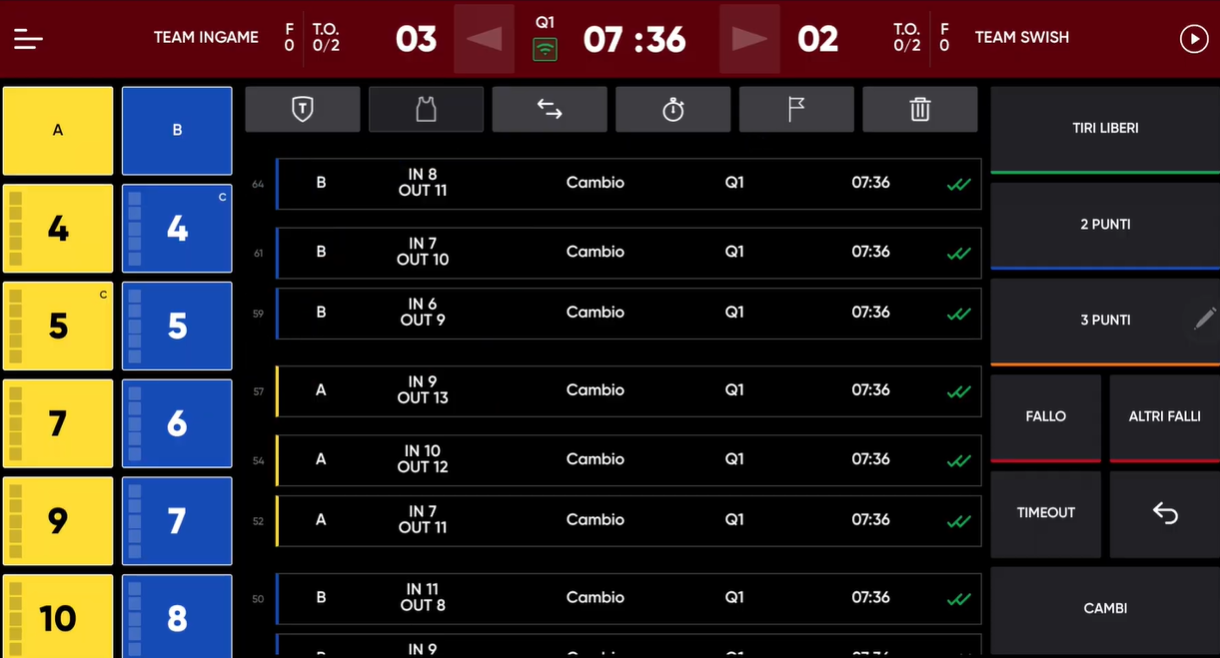This screenshot has width=1220, height=658.
Task: Open the jersey toolbar option
Action: 426,109
